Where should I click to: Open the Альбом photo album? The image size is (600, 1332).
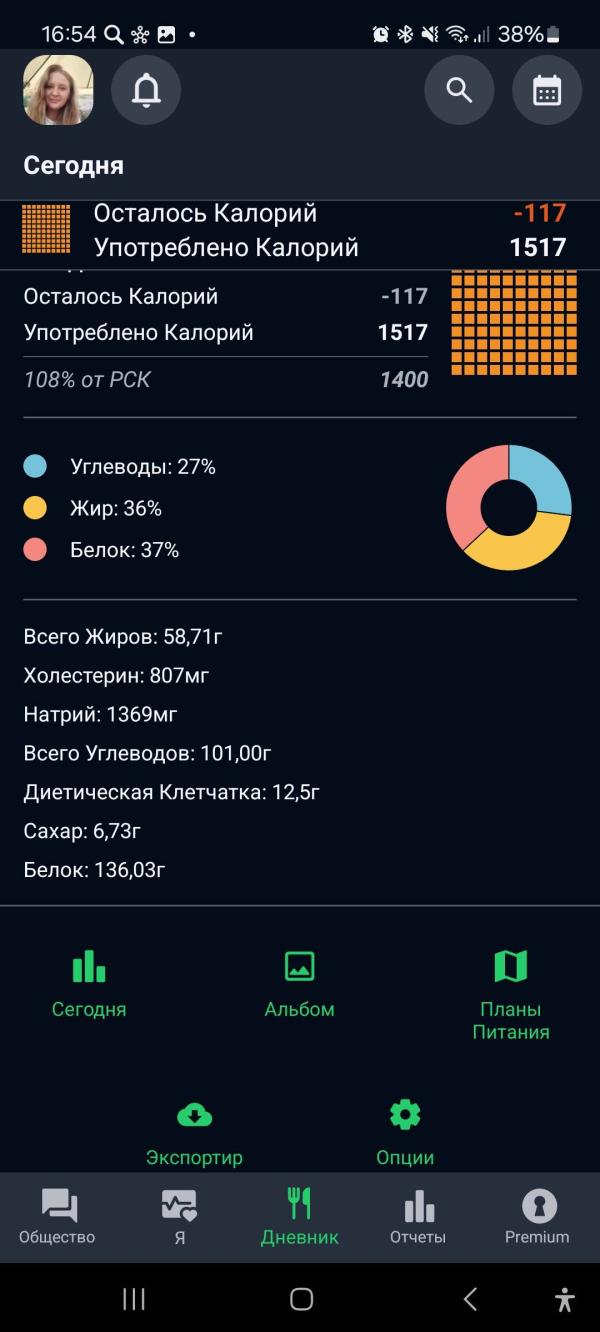(300, 984)
